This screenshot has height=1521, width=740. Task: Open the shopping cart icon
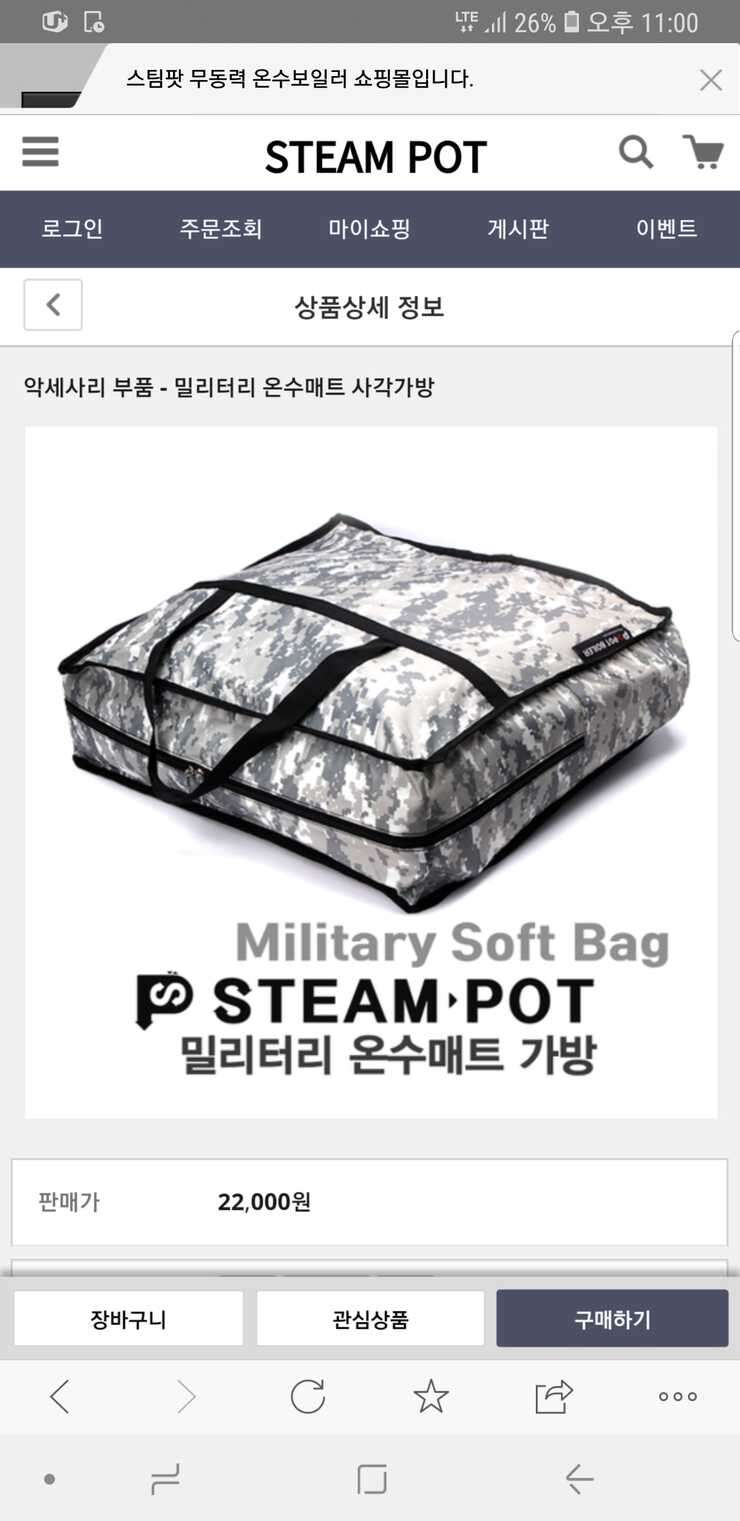click(703, 152)
